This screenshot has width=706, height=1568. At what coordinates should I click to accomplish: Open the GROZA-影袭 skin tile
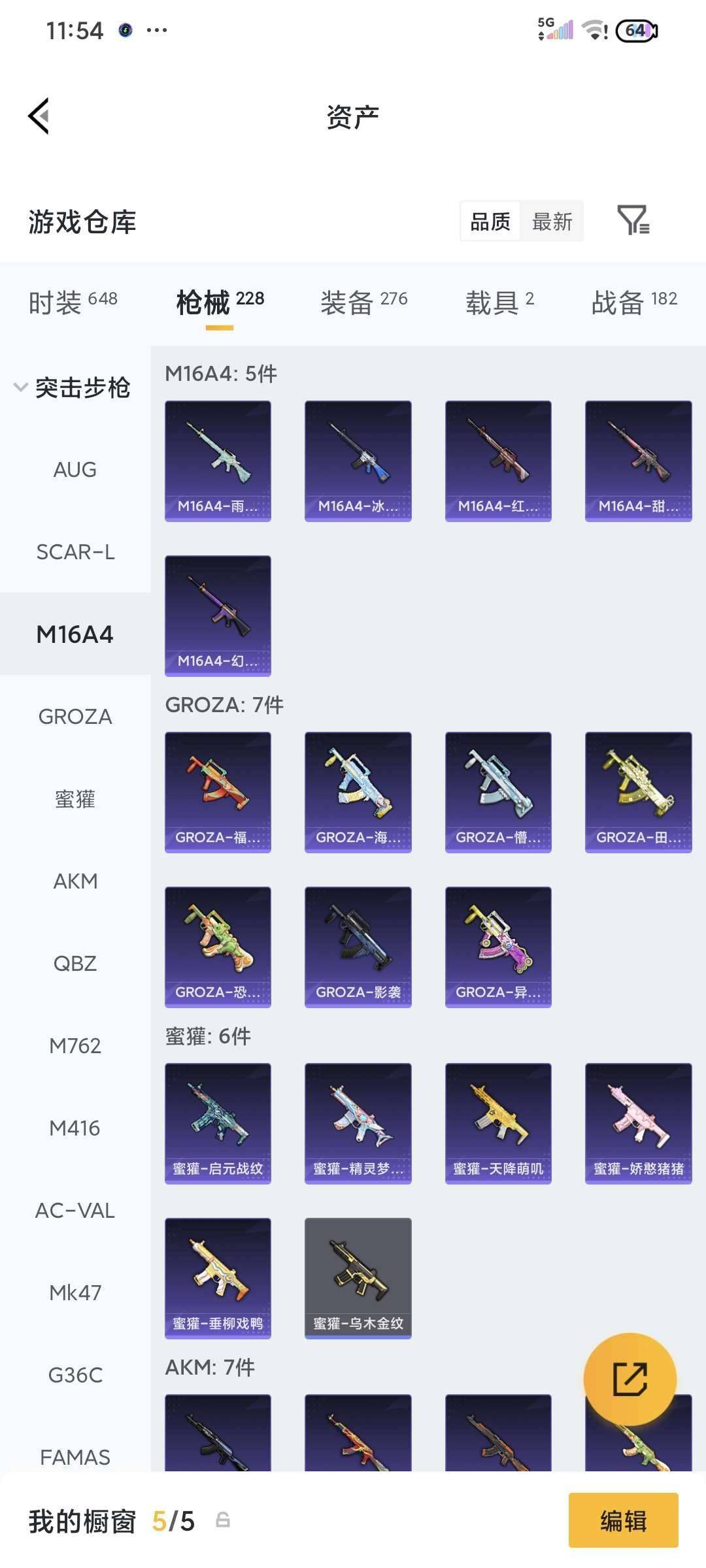[358, 946]
